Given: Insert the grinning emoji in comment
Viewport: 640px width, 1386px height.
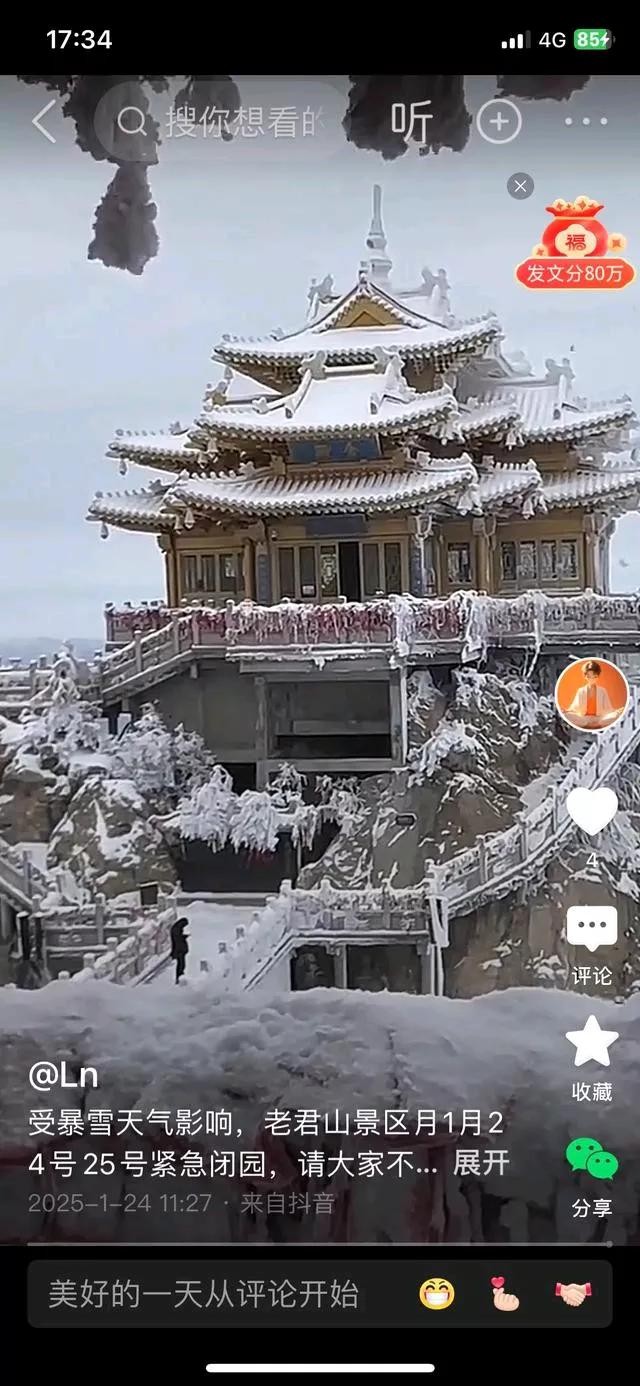Looking at the screenshot, I should click(437, 1294).
